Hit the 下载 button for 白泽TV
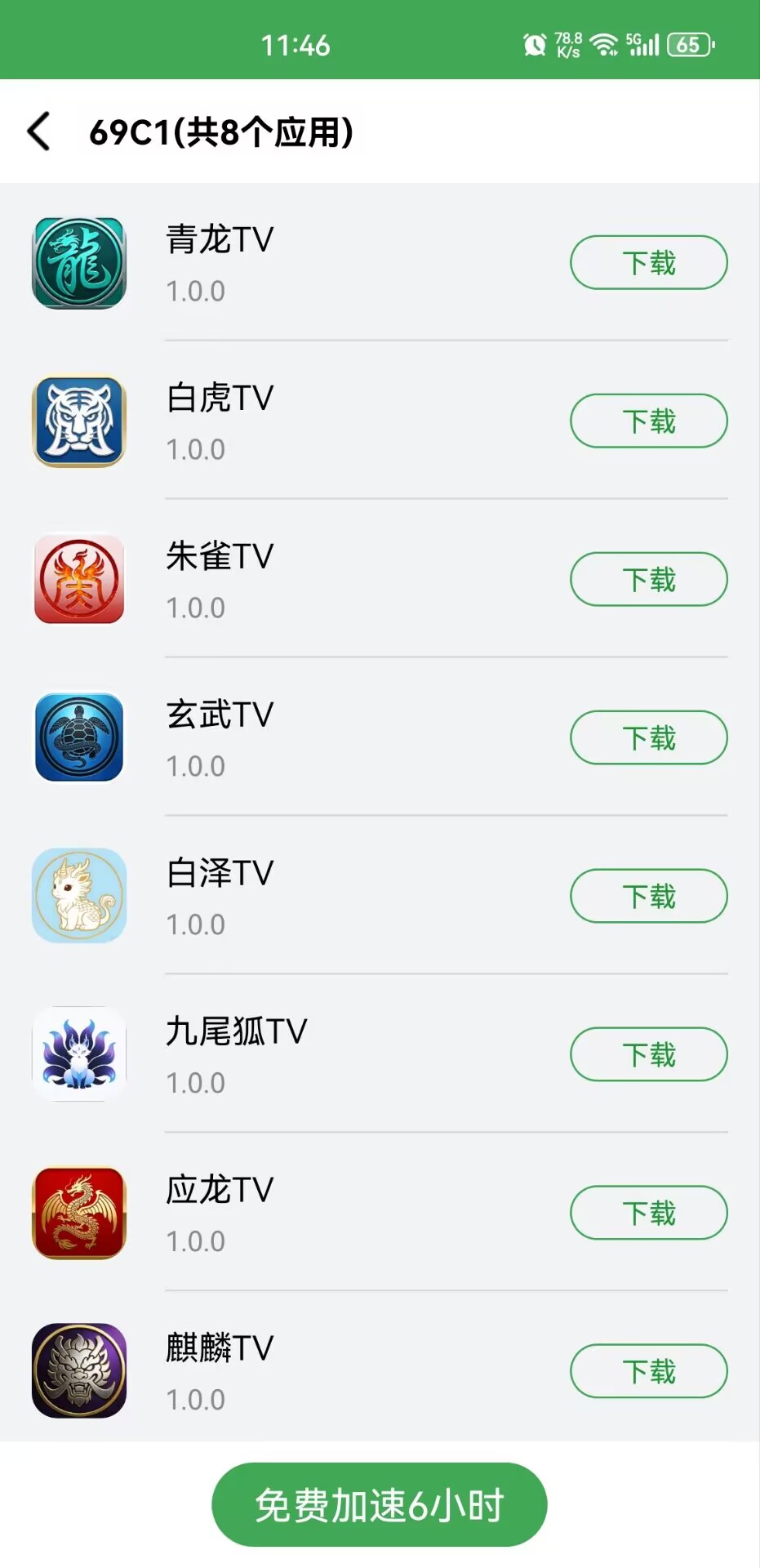Screen dimensions: 760x1568 coord(648,897)
